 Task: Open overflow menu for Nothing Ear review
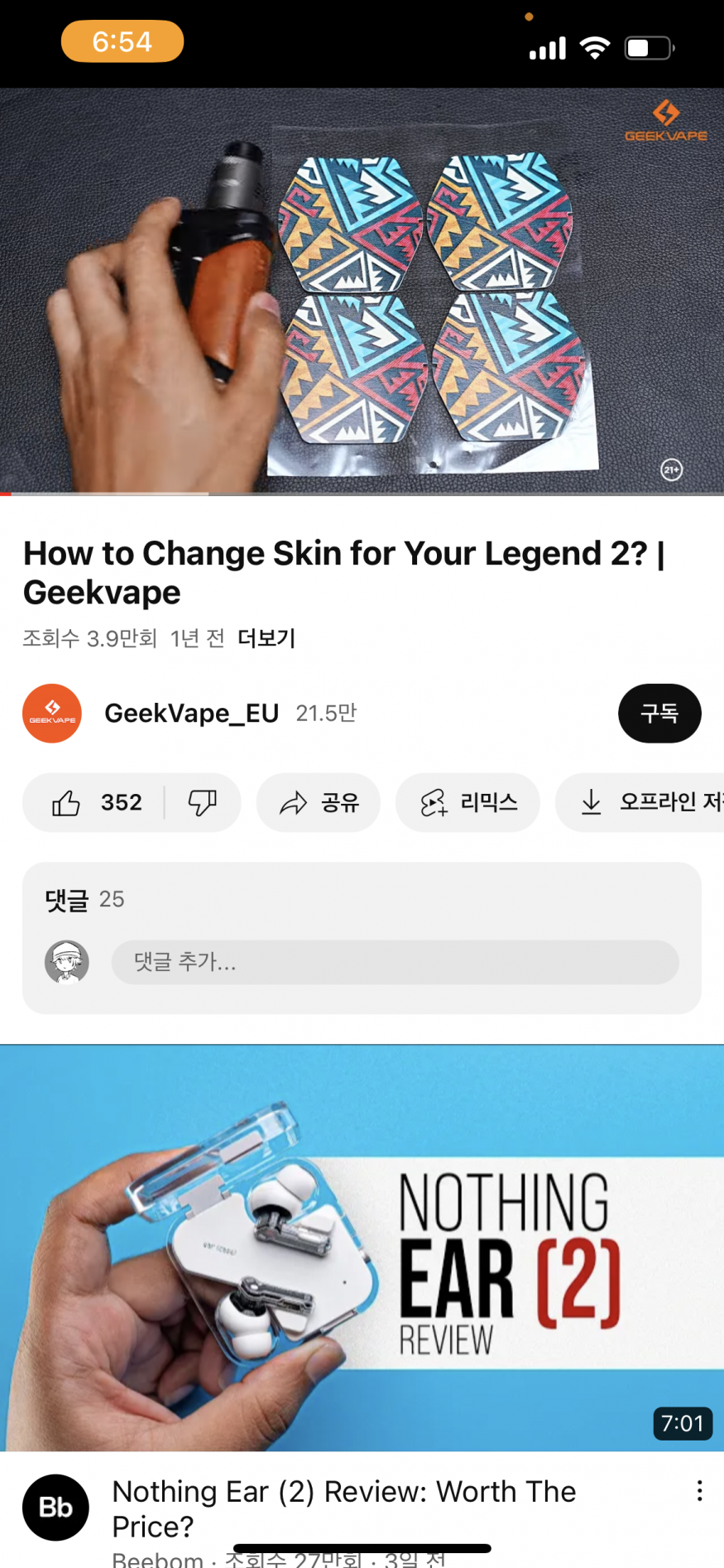699,1491
